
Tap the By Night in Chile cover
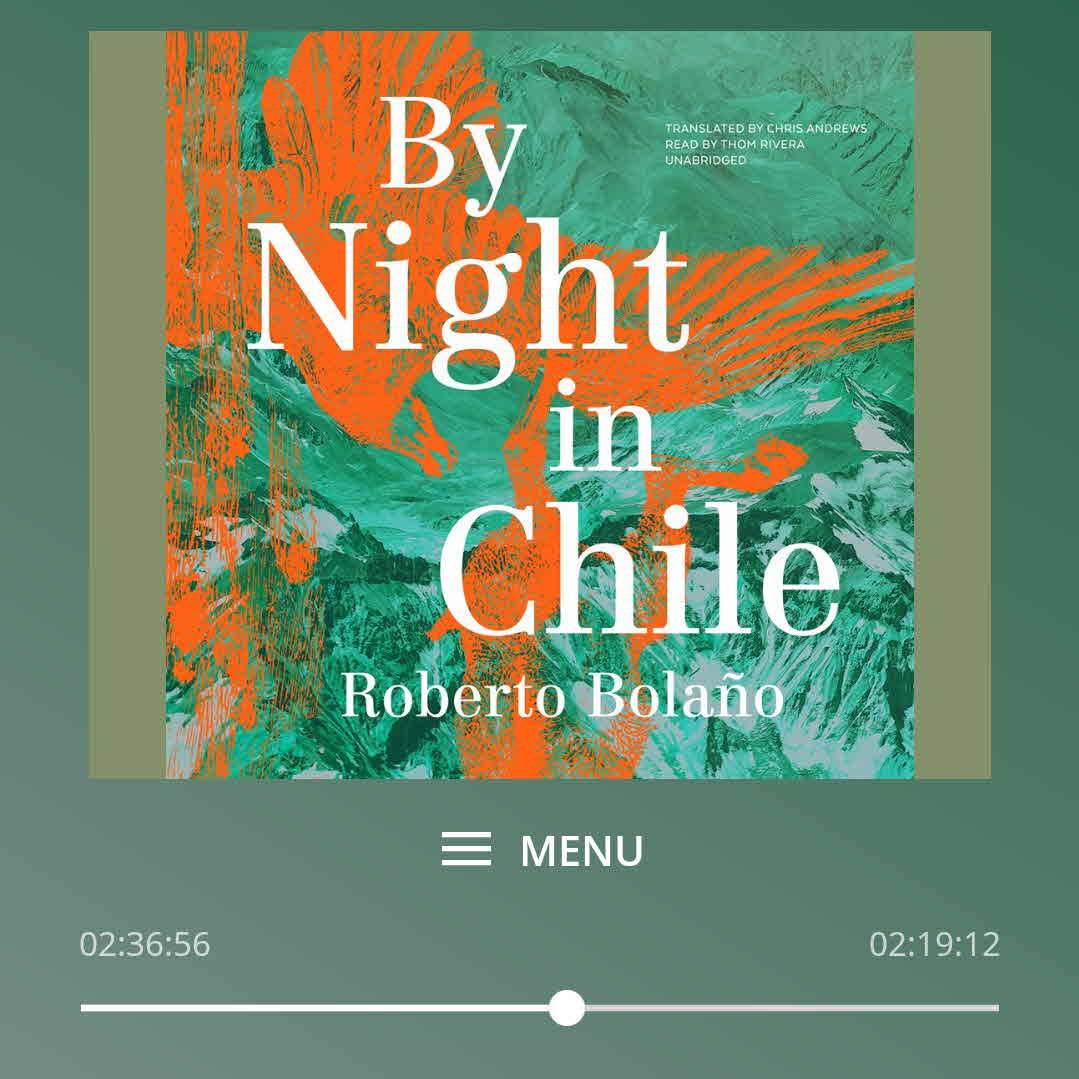coord(539,404)
